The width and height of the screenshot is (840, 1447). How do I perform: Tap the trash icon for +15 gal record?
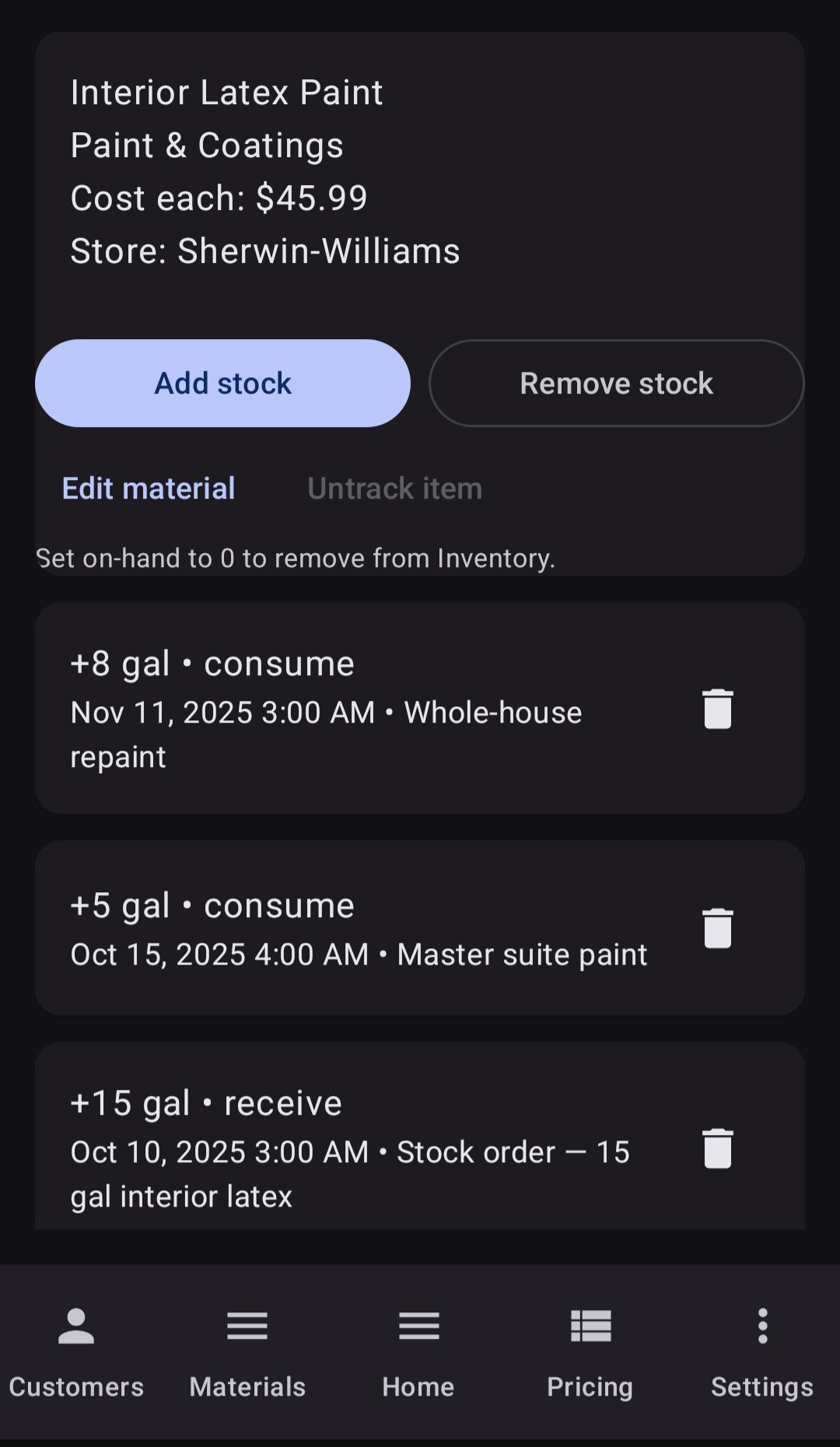tap(716, 1149)
